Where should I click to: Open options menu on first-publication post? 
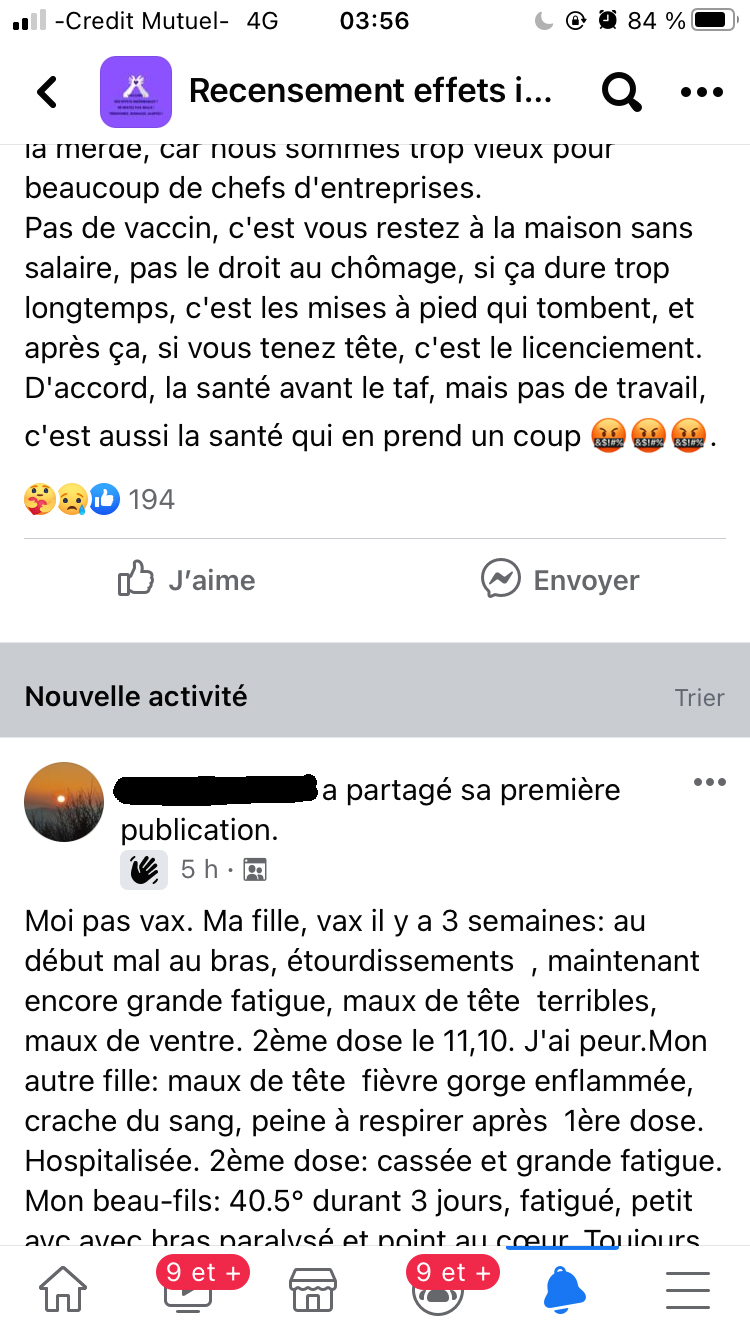click(709, 782)
